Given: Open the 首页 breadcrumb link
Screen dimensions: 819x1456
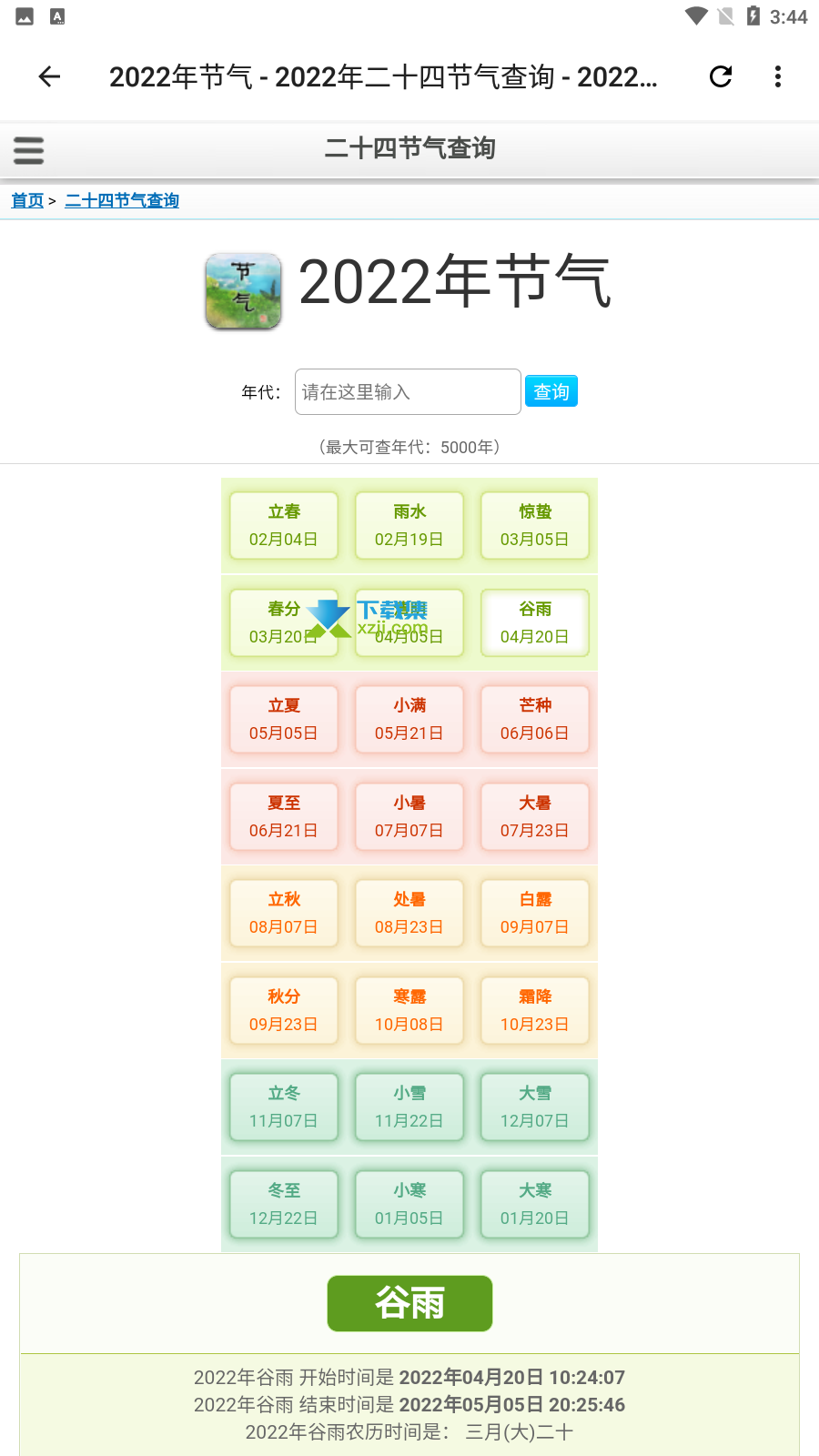Looking at the screenshot, I should tap(27, 200).
